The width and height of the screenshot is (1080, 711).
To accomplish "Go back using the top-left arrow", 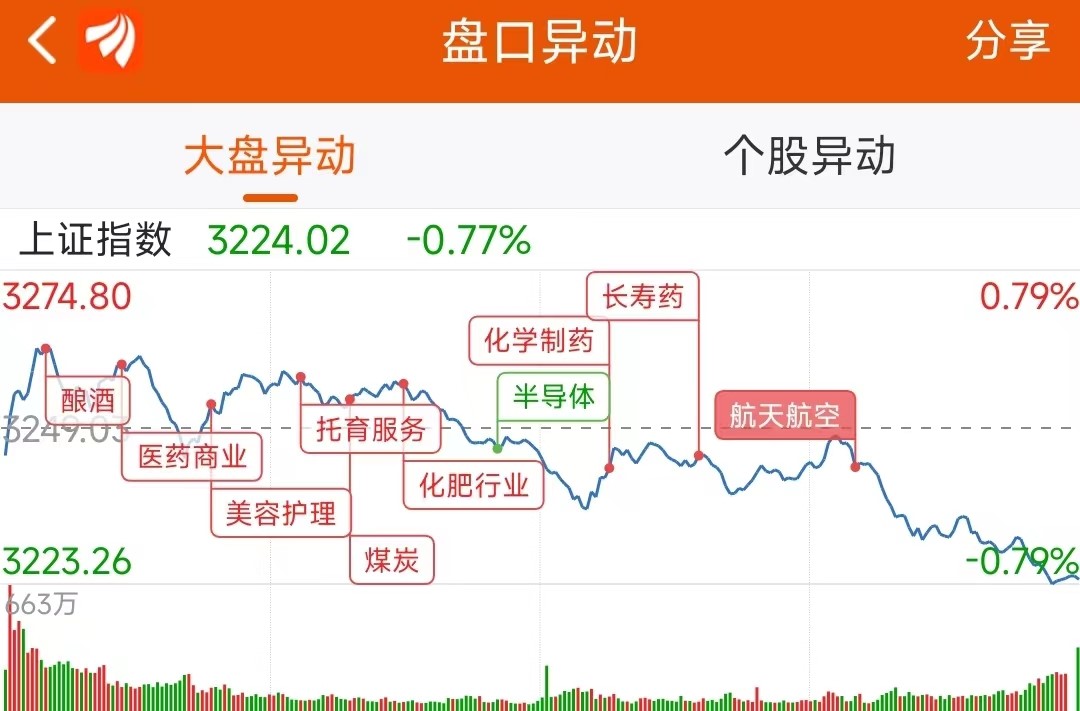I will (42, 41).
